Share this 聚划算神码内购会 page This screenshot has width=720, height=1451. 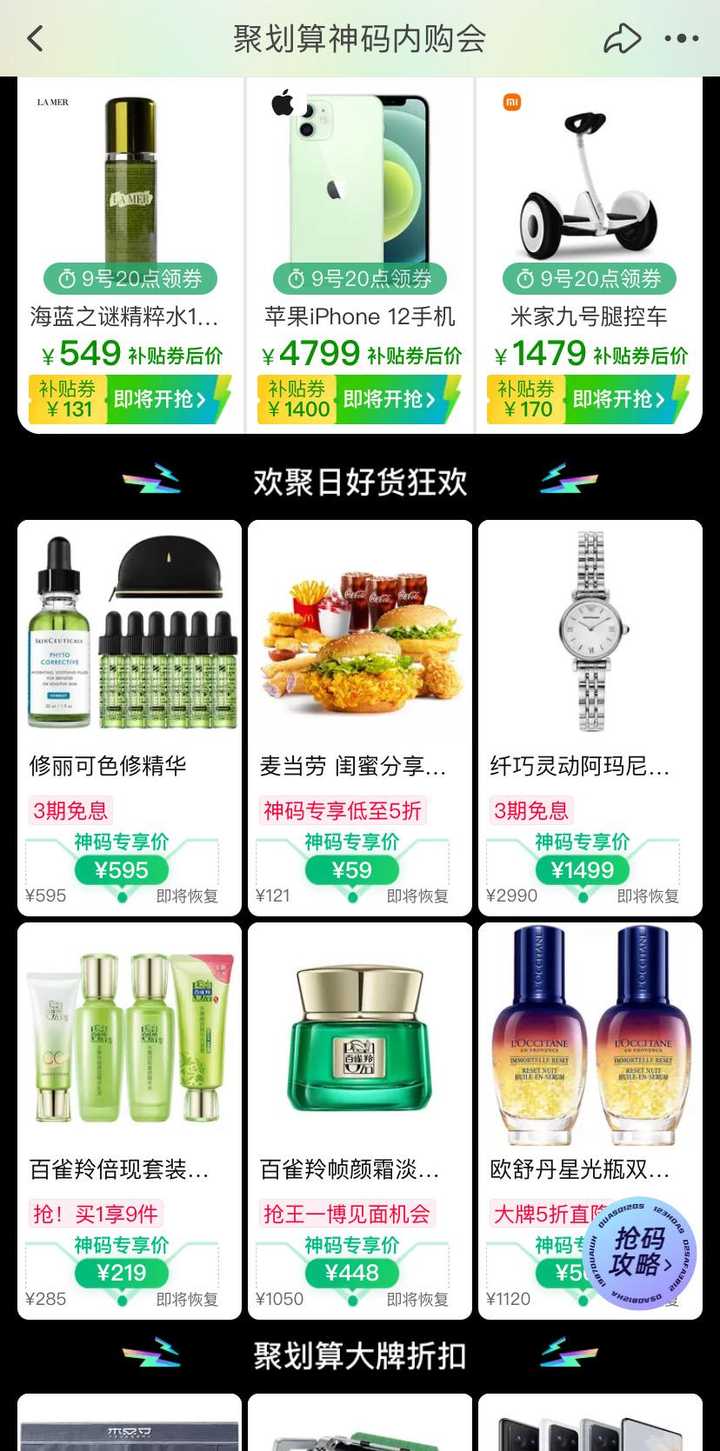(621, 39)
